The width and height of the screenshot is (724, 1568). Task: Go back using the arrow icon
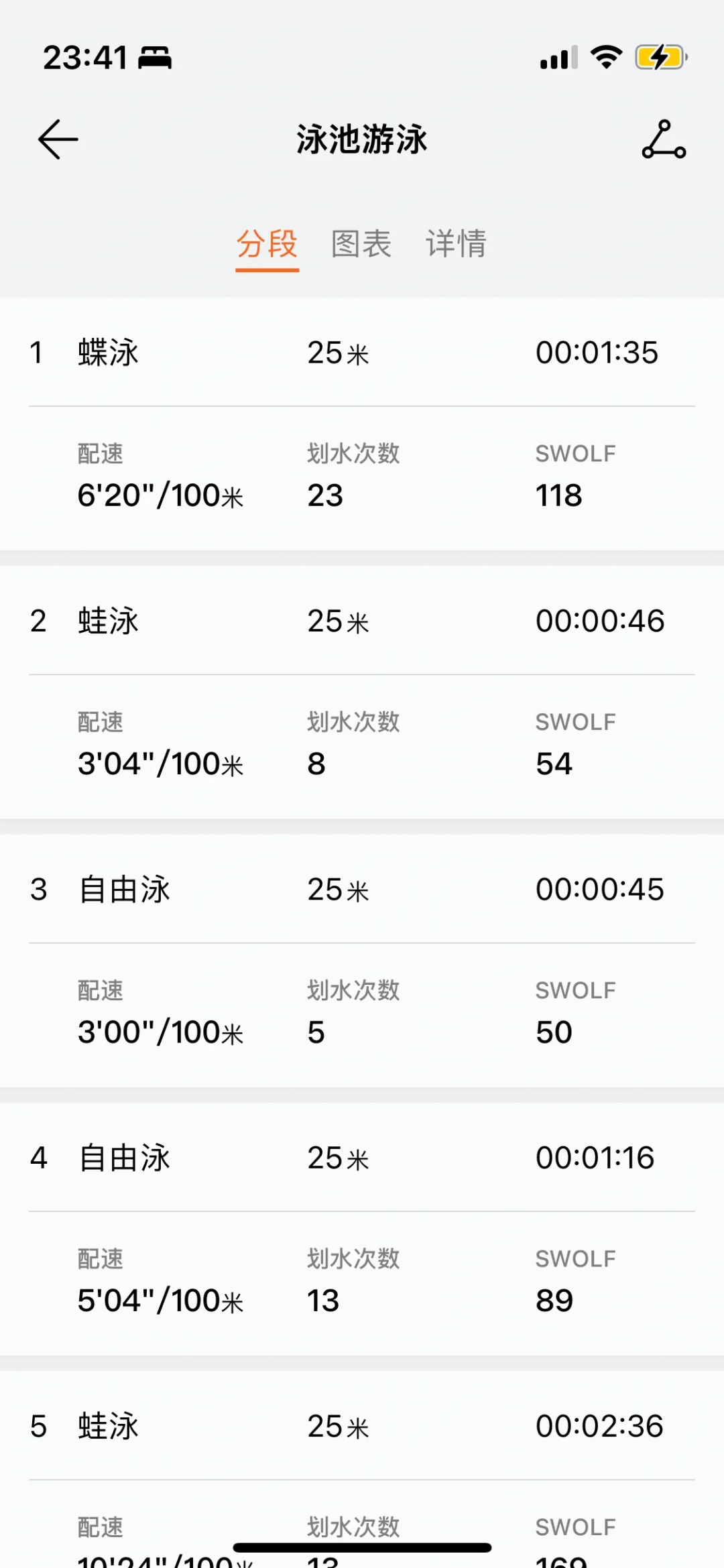[58, 139]
